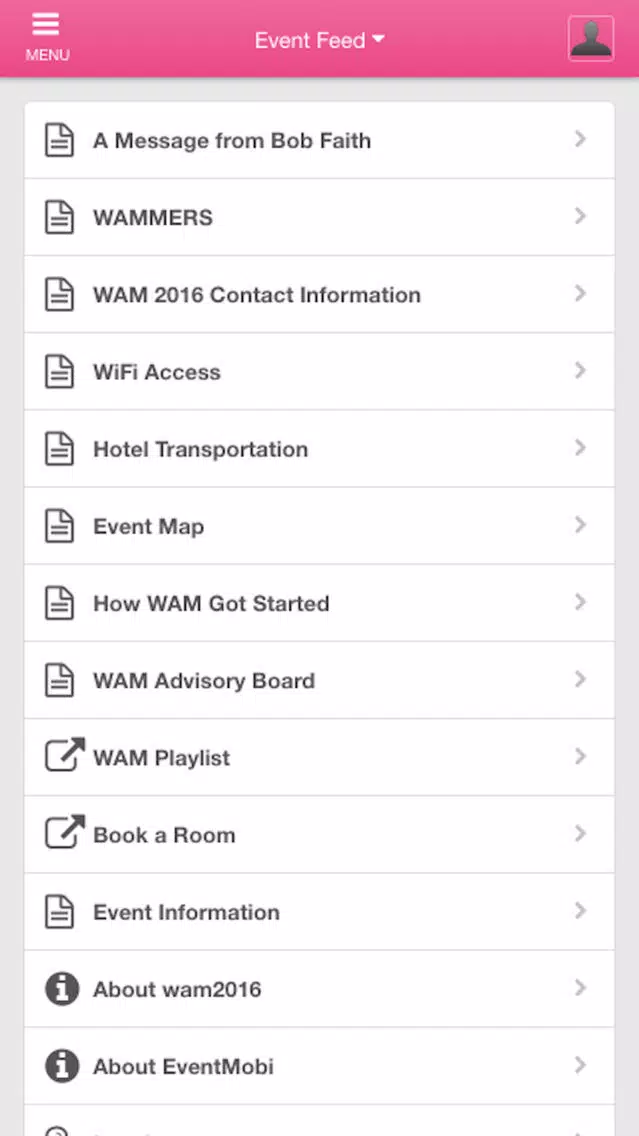The height and width of the screenshot is (1136, 639).
Task: Open the user profile avatar
Action: coord(590,38)
